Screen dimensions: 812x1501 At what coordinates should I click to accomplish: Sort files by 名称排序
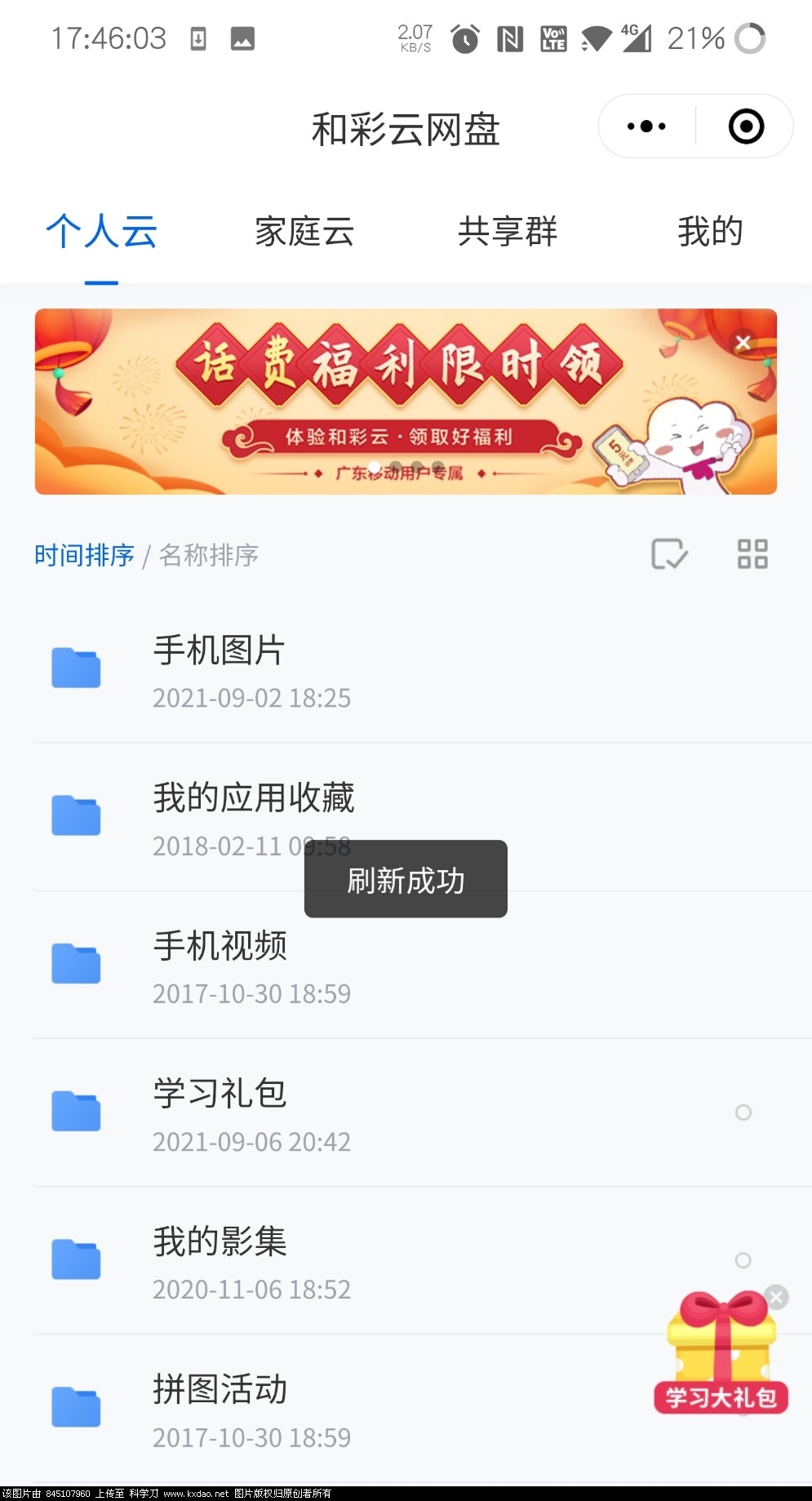[209, 555]
